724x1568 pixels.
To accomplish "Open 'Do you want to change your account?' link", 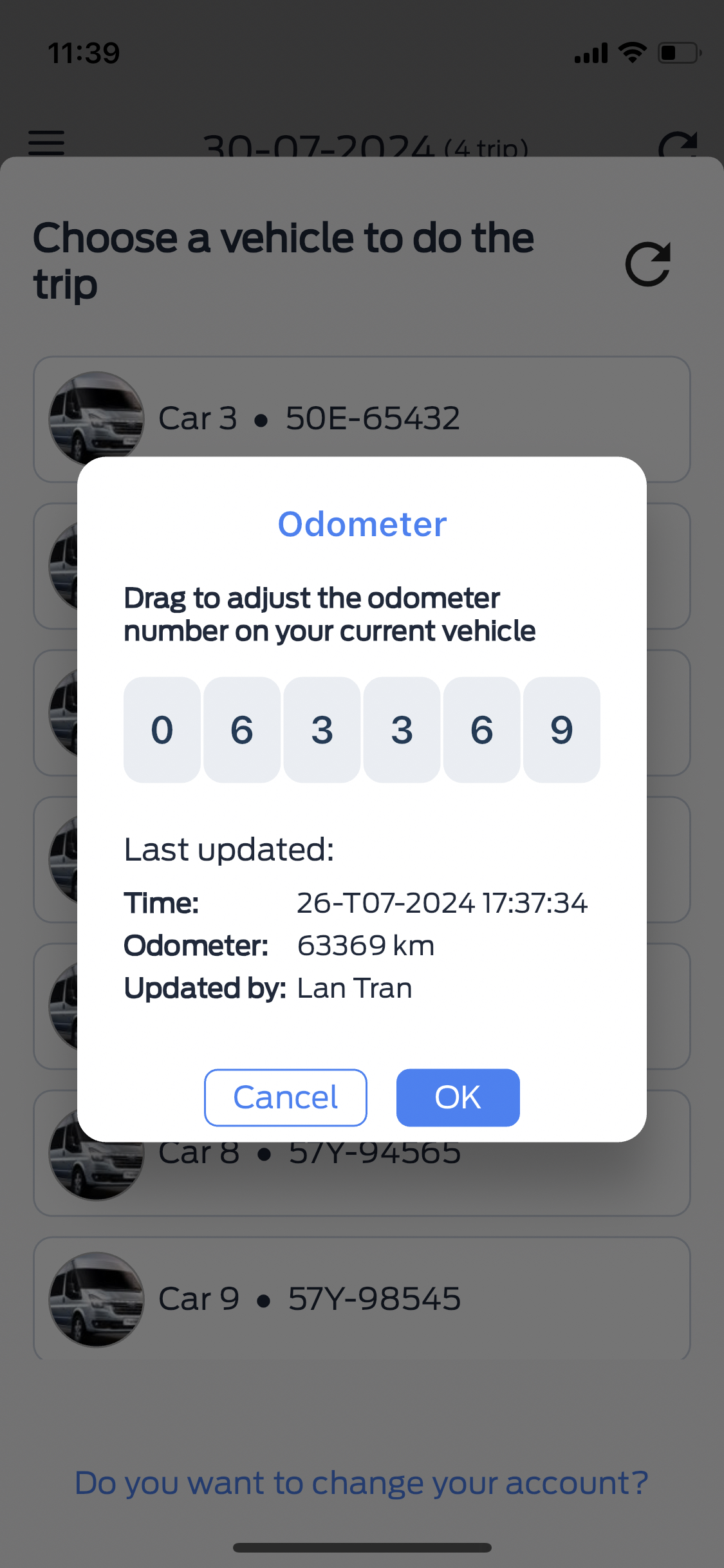I will [361, 1483].
